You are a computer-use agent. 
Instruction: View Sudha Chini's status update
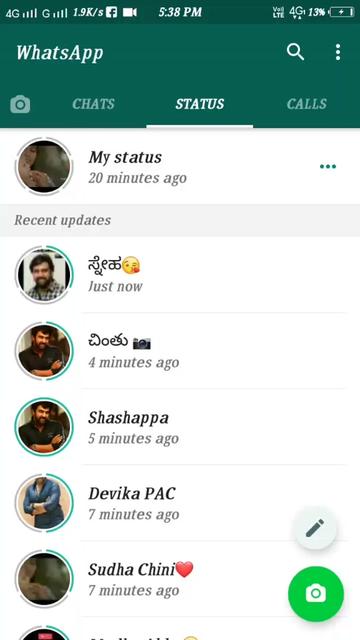(180, 579)
